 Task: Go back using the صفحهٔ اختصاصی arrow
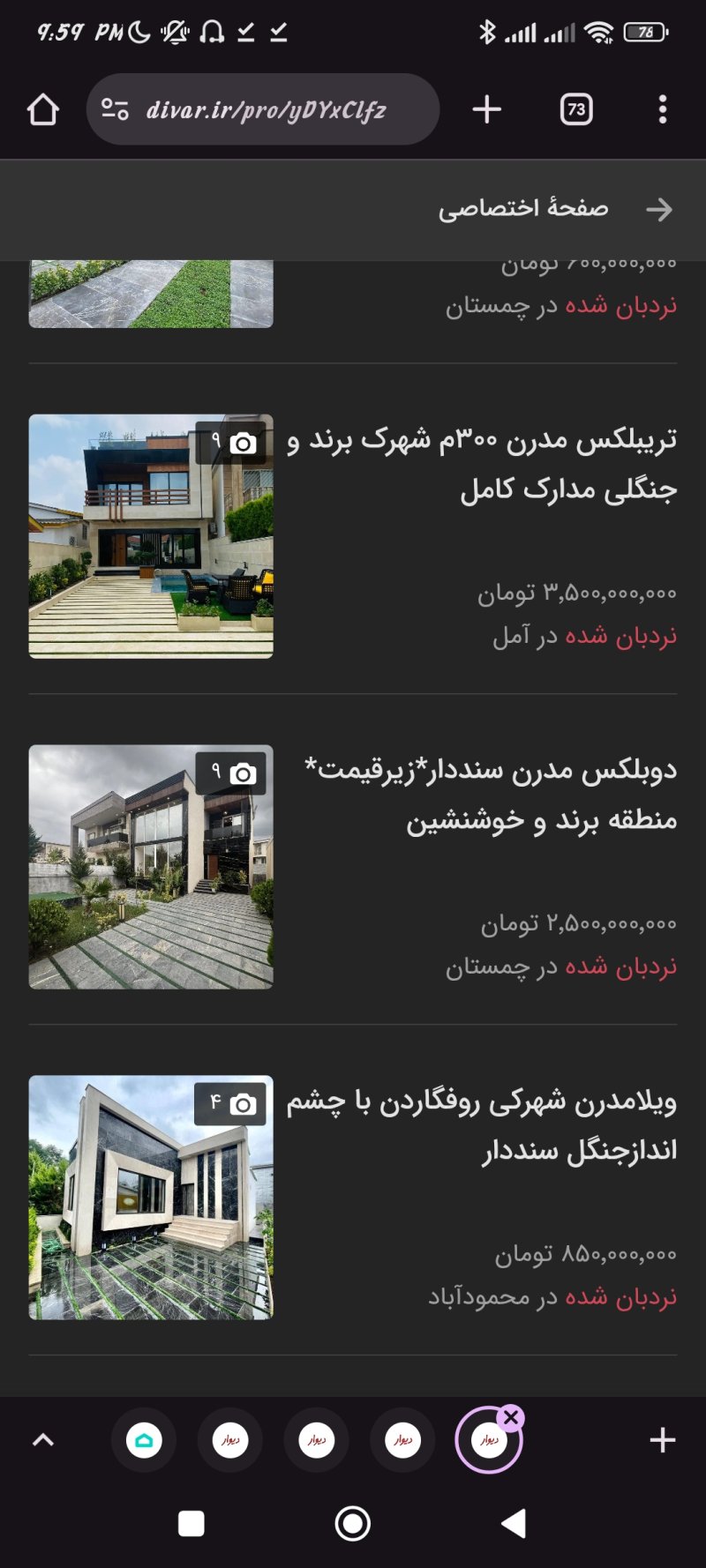pyautogui.click(x=658, y=209)
